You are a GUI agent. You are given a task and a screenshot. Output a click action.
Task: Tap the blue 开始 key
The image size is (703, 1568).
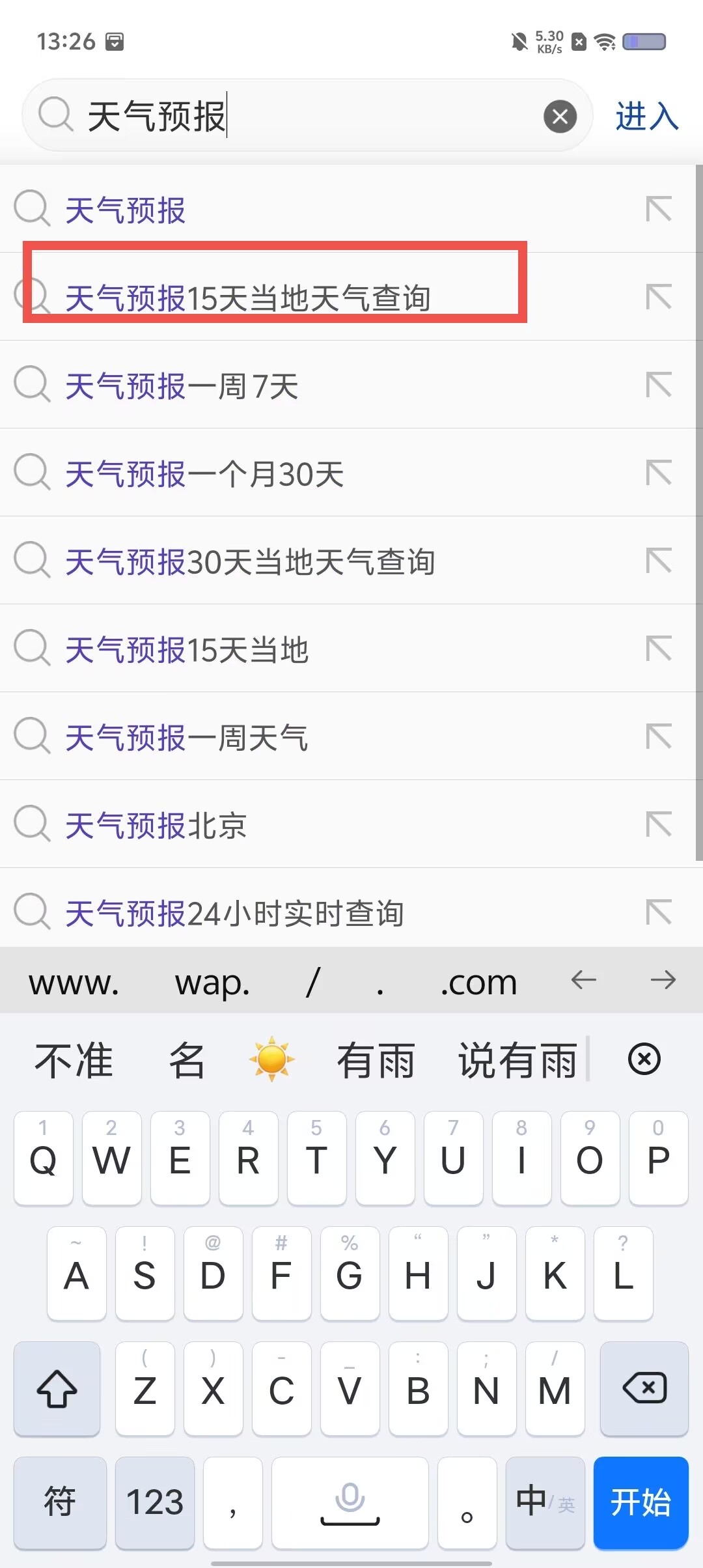[641, 1502]
